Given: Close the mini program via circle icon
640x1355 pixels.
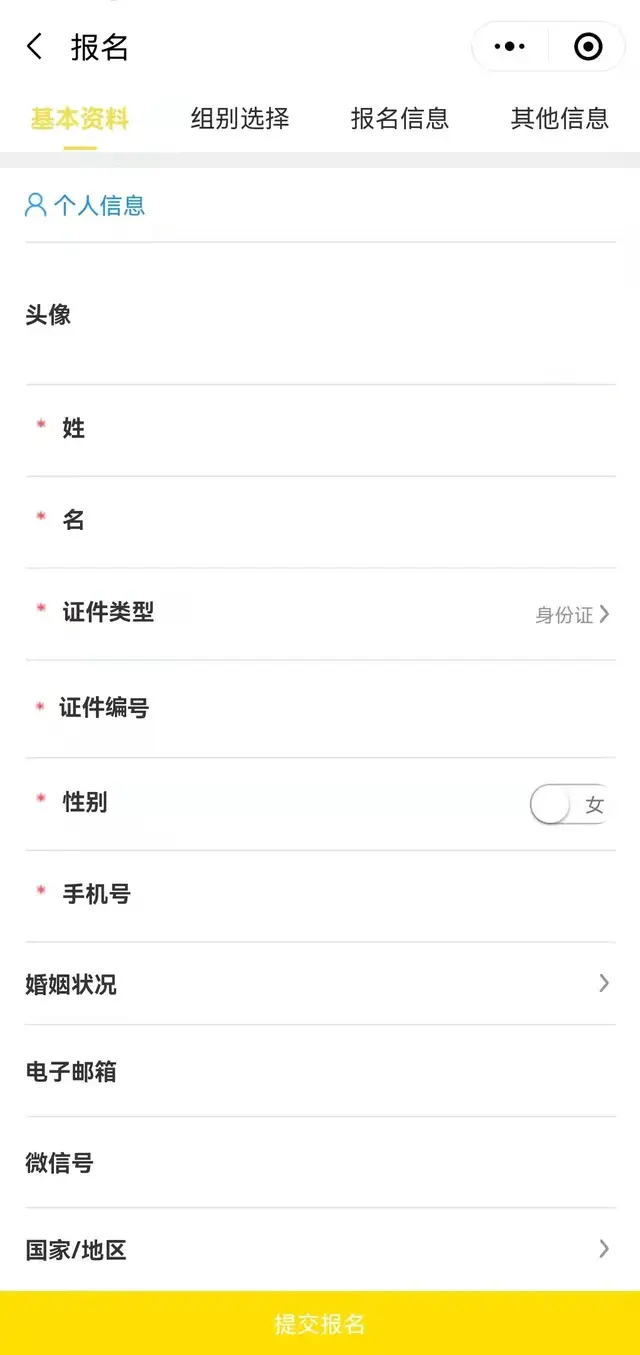Looking at the screenshot, I should tap(588, 47).
